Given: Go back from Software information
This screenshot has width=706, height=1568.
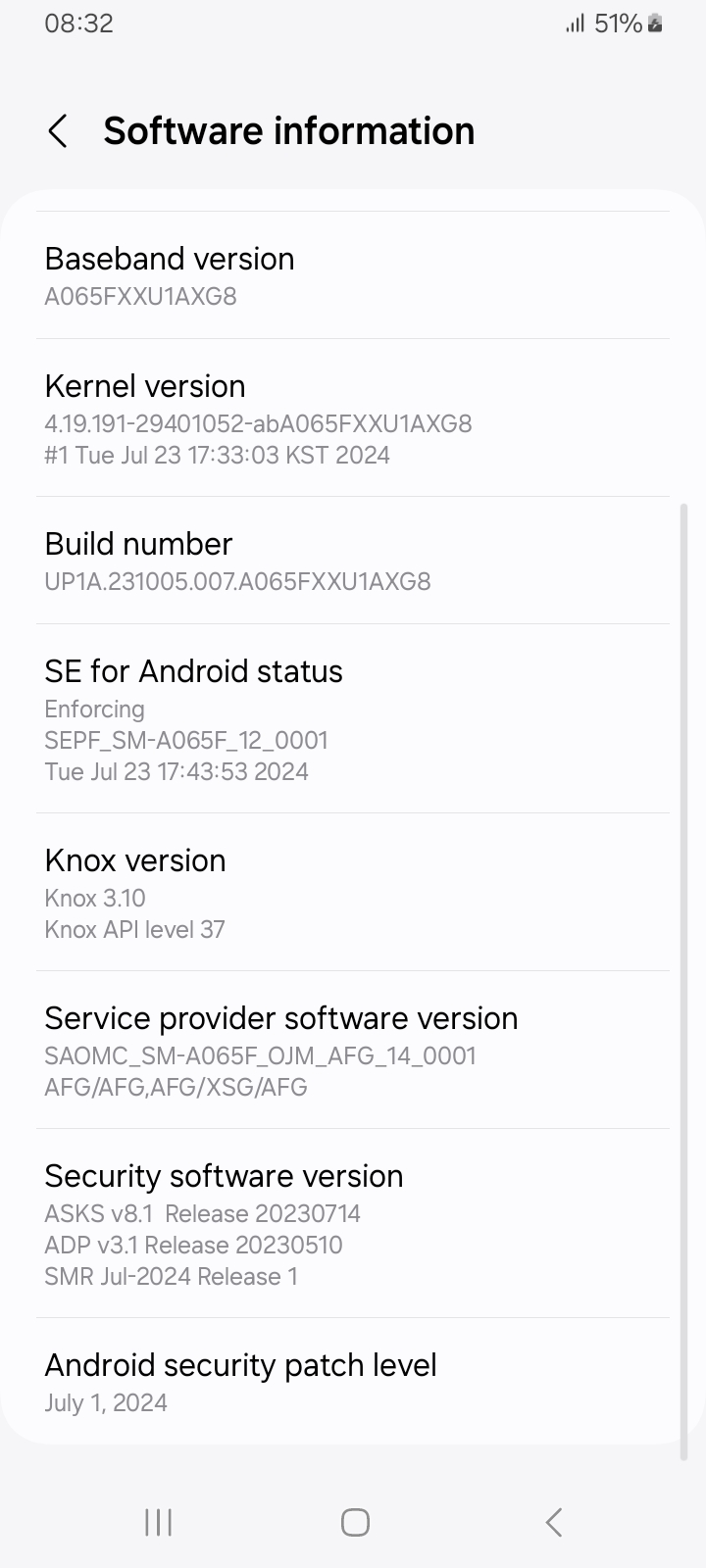Looking at the screenshot, I should tap(58, 131).
